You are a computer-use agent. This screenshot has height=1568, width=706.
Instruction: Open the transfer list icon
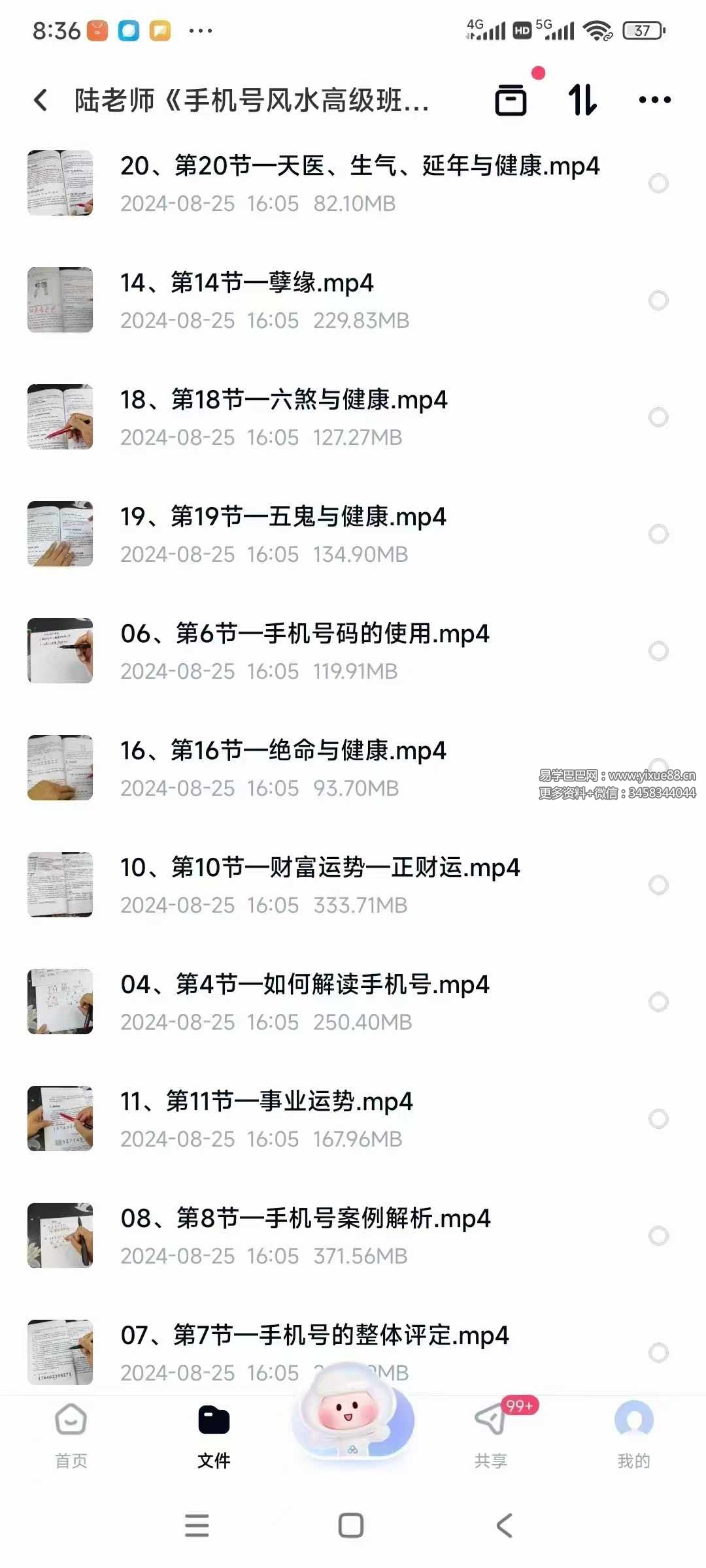pyautogui.click(x=511, y=101)
